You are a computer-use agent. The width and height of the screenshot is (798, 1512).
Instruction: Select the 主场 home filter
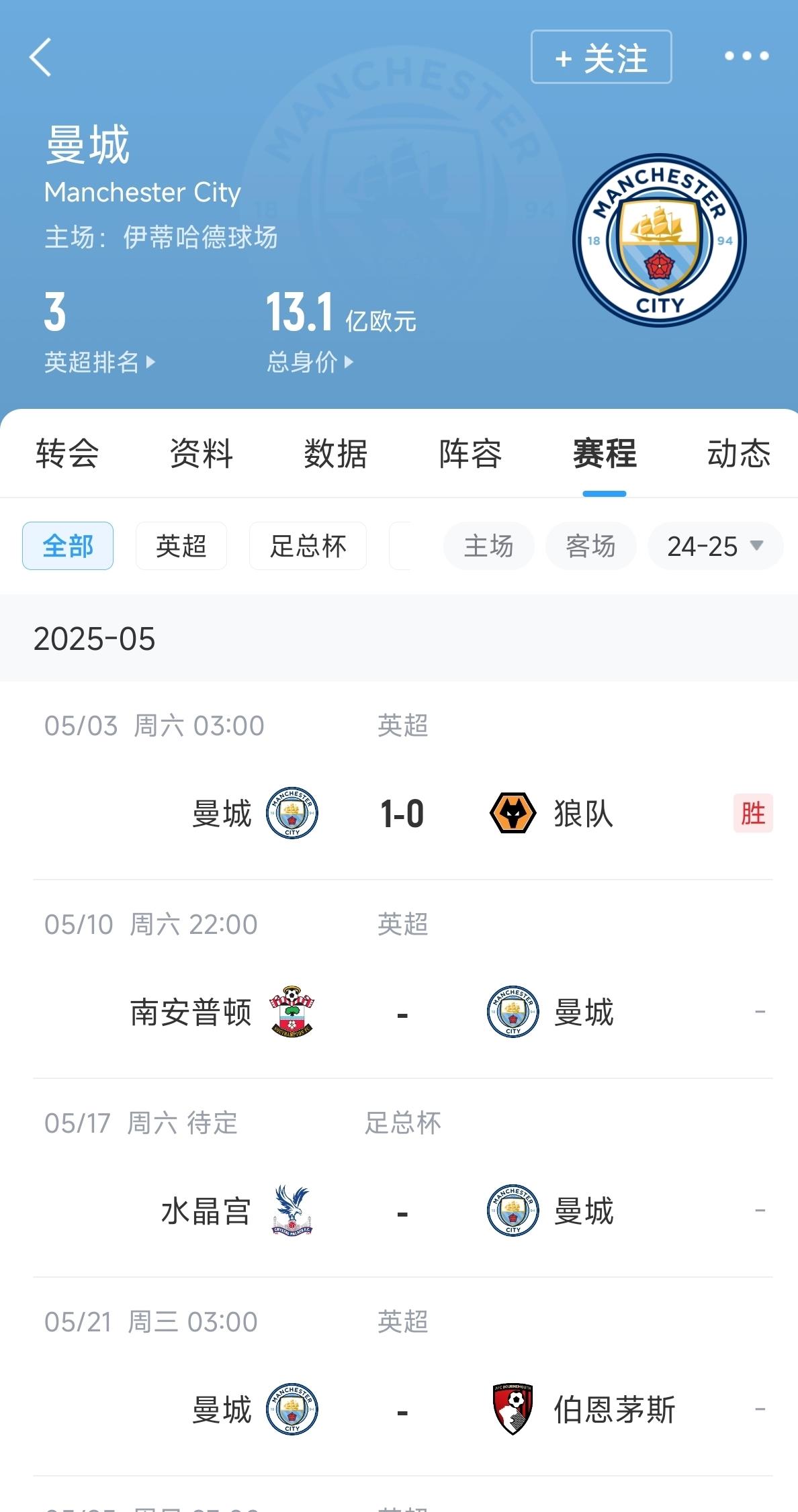pos(488,546)
